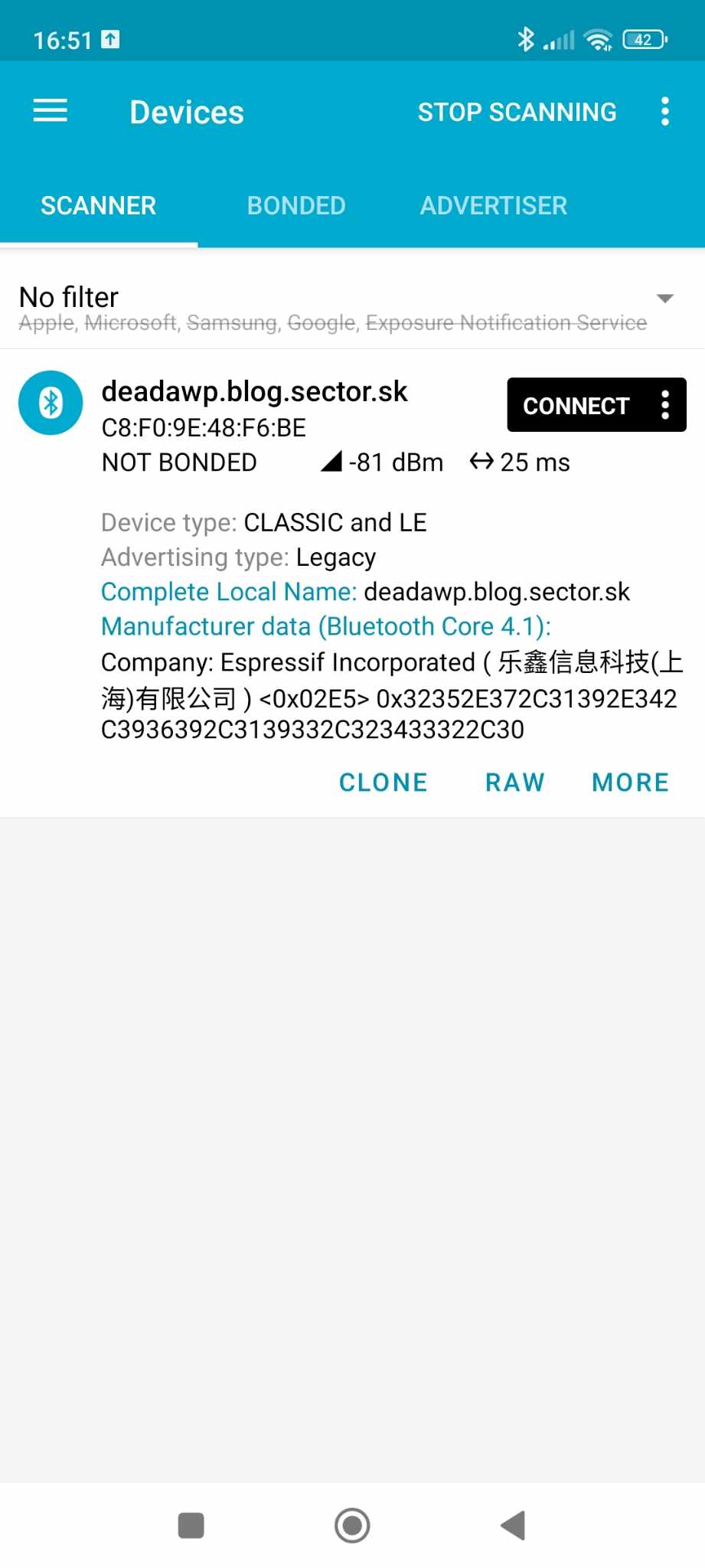Open the app bar overflow menu
The height and width of the screenshot is (1568, 705).
point(665,112)
